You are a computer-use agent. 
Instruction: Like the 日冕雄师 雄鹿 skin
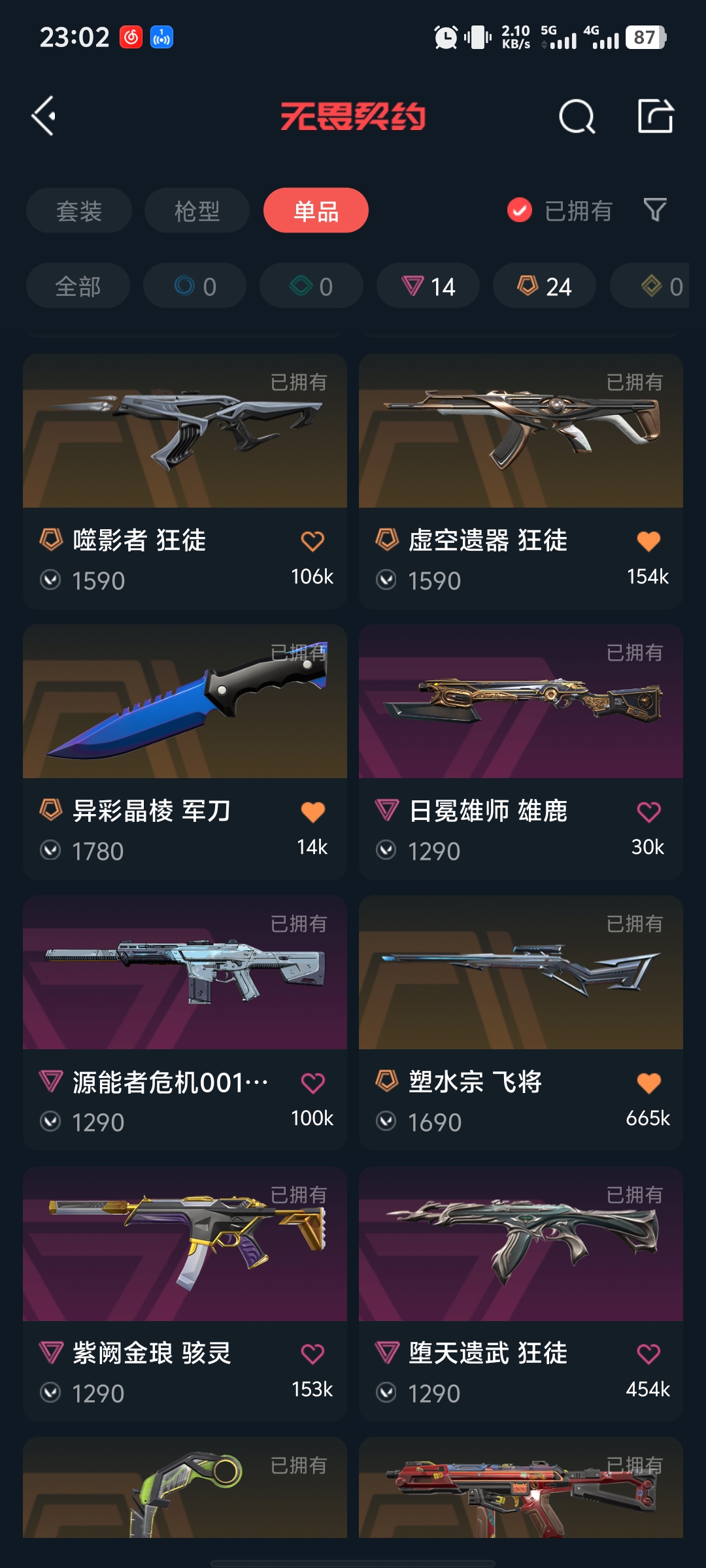click(648, 812)
